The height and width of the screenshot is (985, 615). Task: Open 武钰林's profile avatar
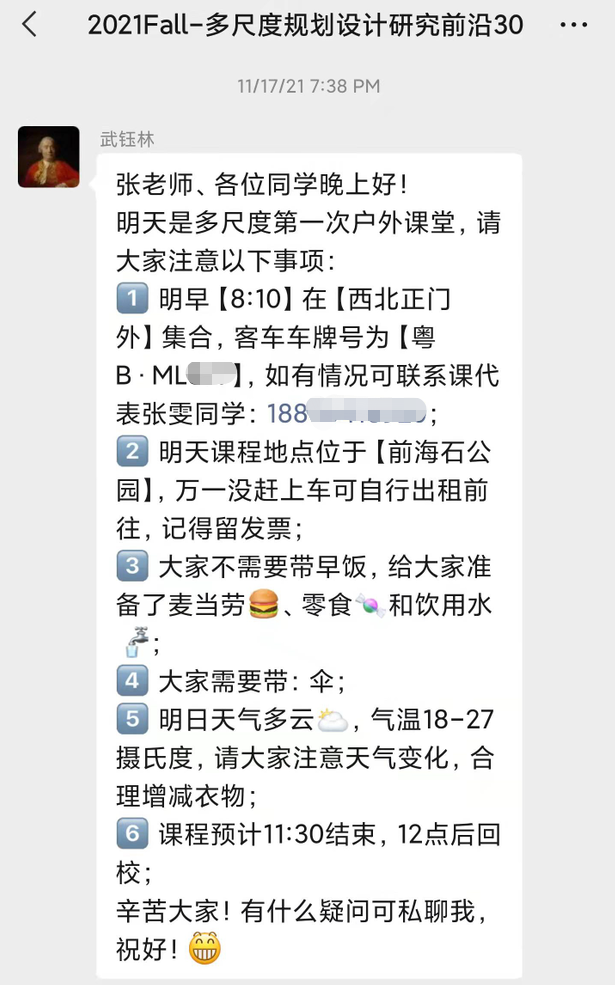click(x=48, y=157)
